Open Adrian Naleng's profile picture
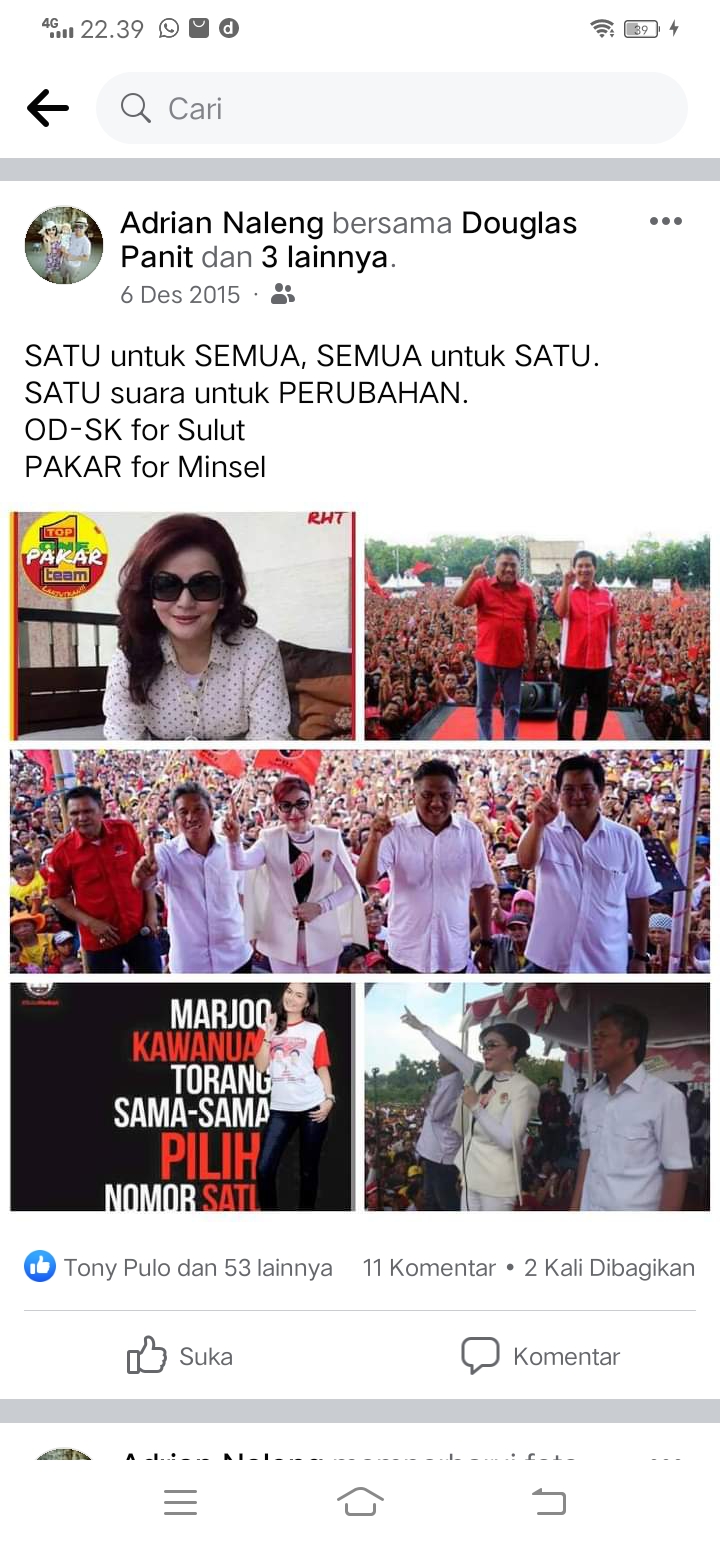720x1544 pixels. tap(64, 245)
